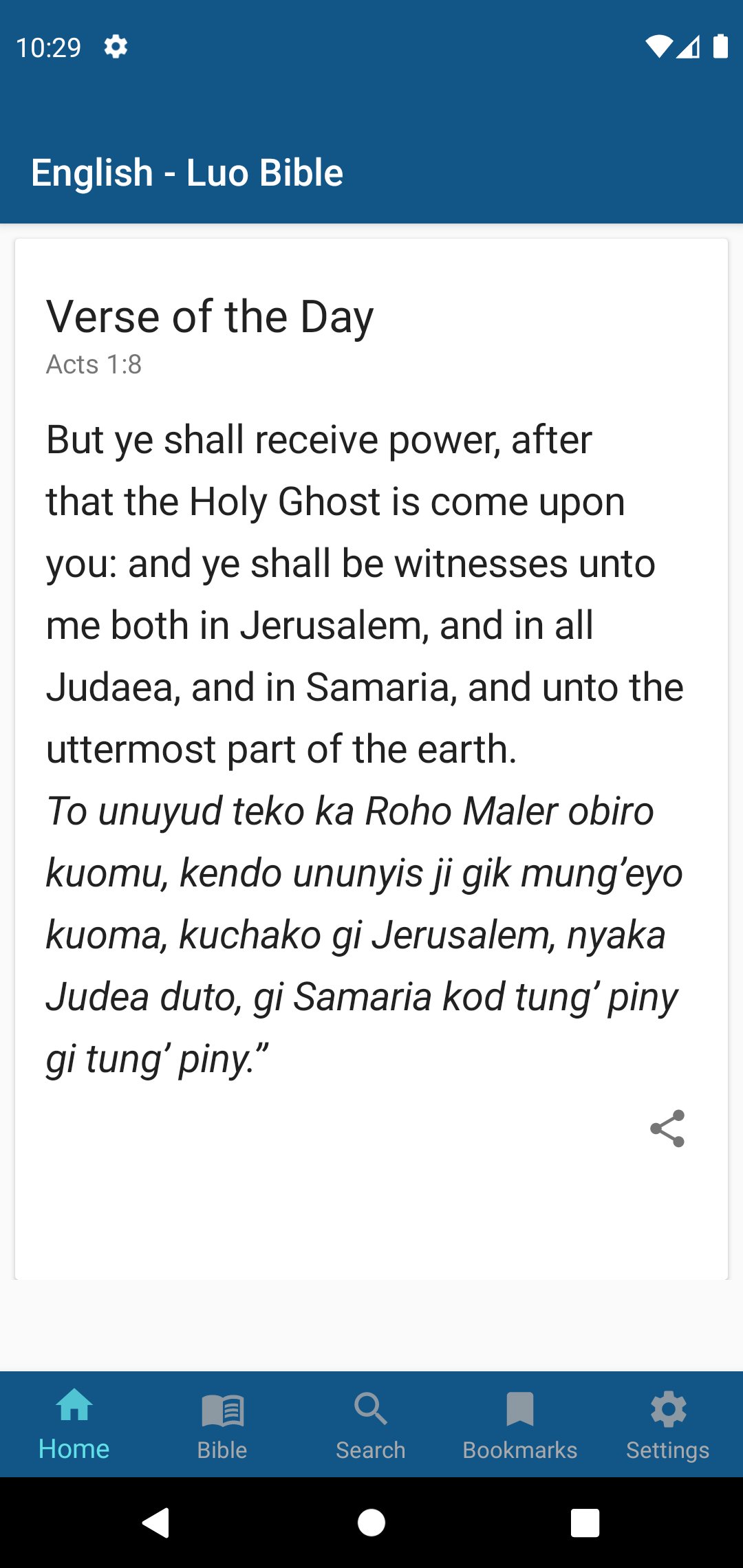Open the Verse of the Day card
The height and width of the screenshot is (1568, 743).
[371, 688]
